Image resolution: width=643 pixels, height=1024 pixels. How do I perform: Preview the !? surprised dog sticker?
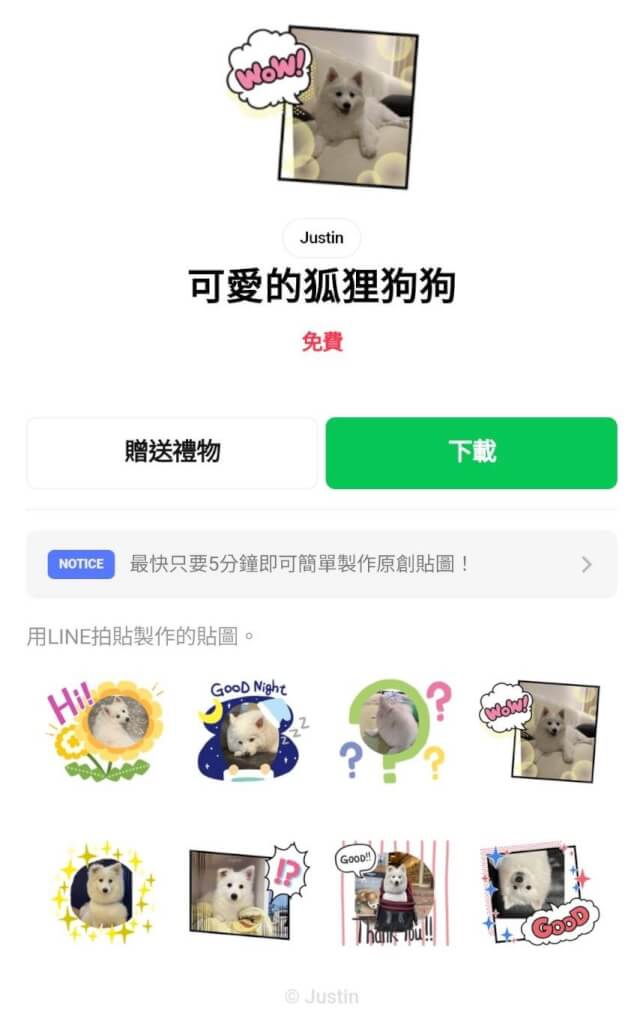click(248, 890)
